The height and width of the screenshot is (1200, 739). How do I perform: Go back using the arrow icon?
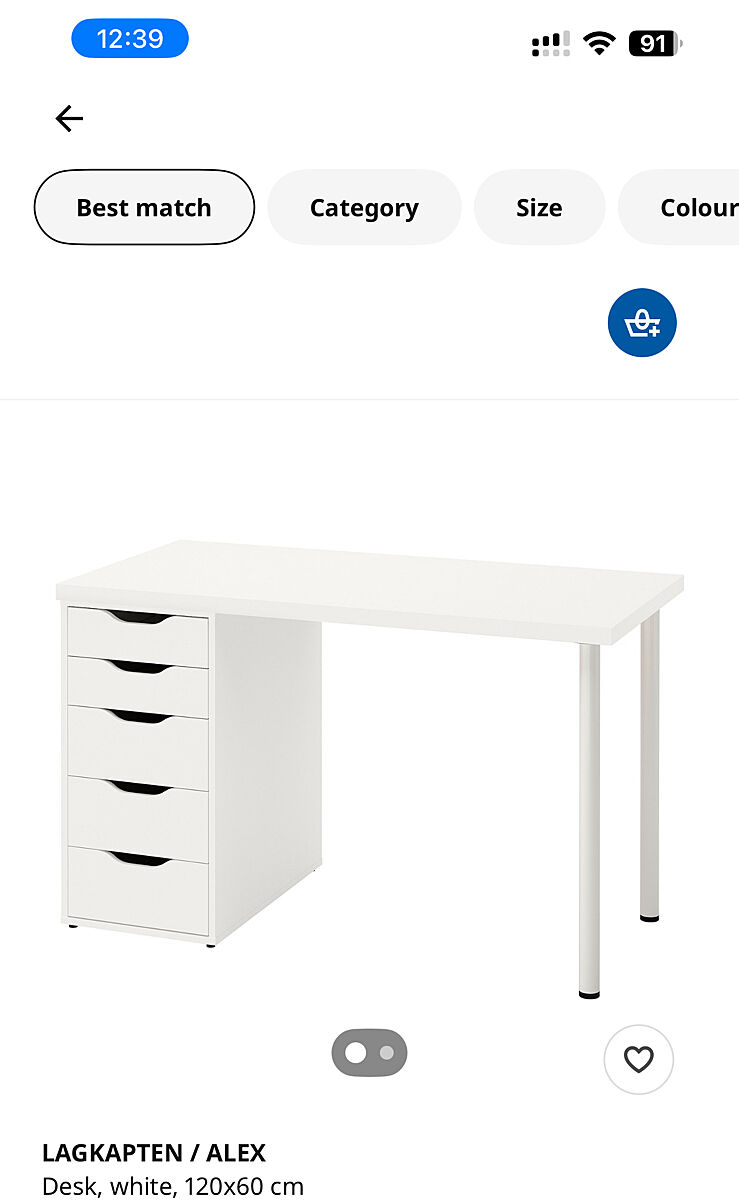click(69, 119)
